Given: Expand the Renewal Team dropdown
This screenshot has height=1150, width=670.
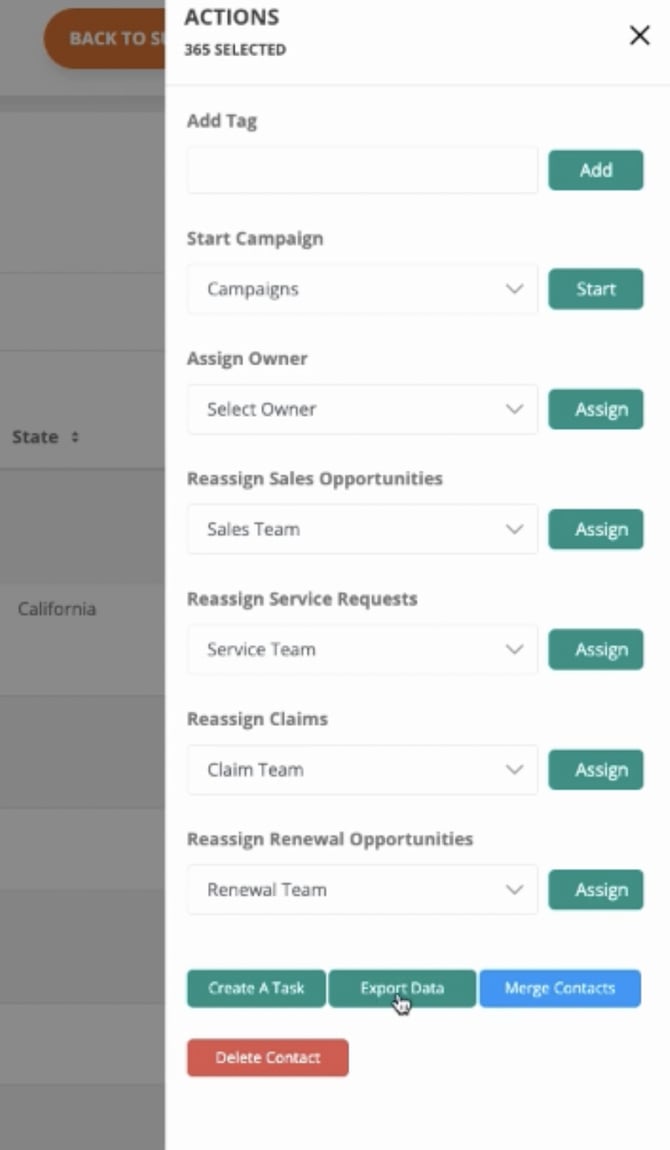Looking at the screenshot, I should click(x=362, y=889).
